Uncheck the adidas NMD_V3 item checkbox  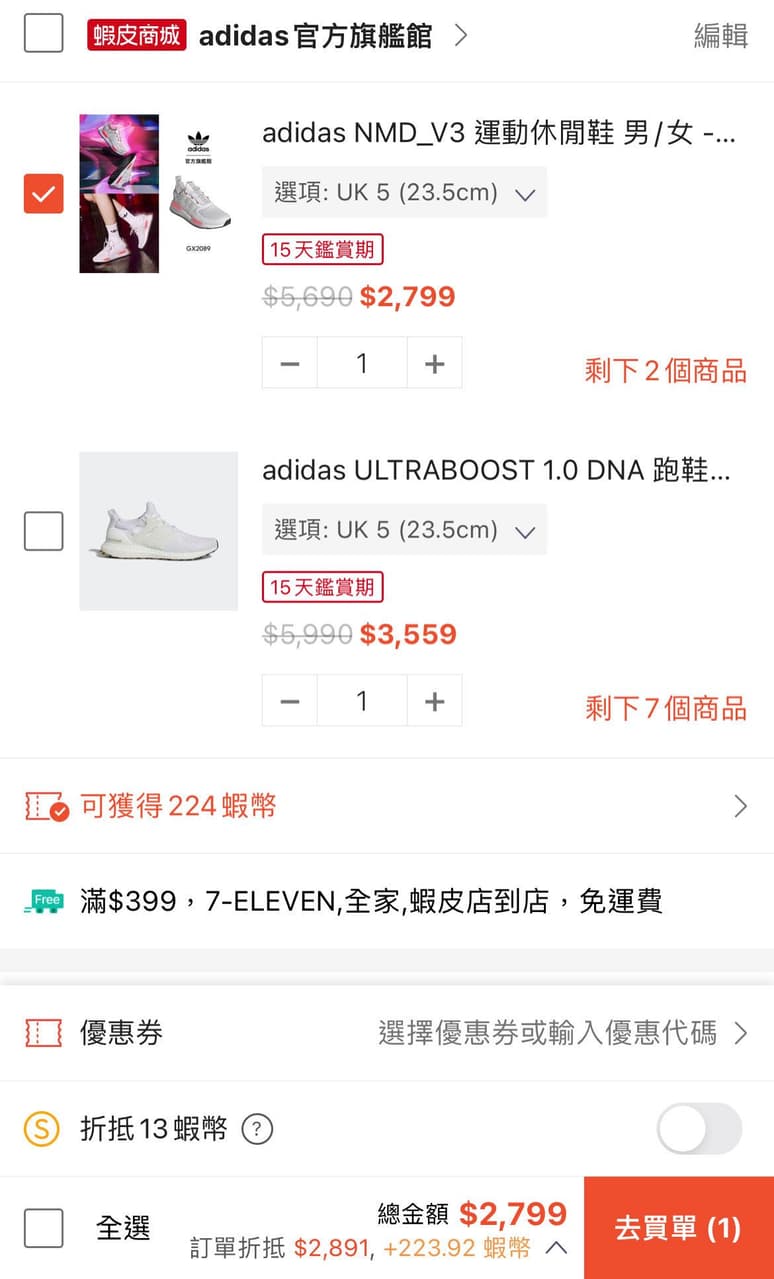point(43,193)
